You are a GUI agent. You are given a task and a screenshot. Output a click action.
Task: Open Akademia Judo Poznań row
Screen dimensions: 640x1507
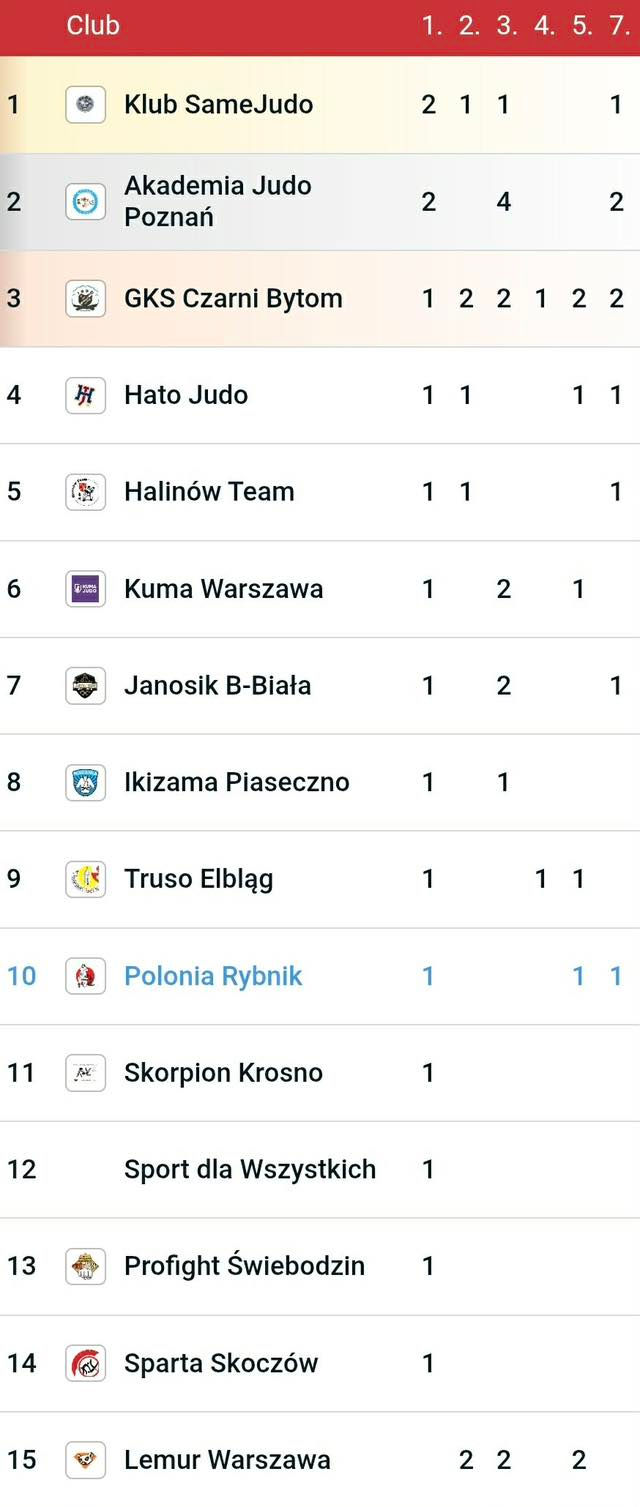(218, 201)
